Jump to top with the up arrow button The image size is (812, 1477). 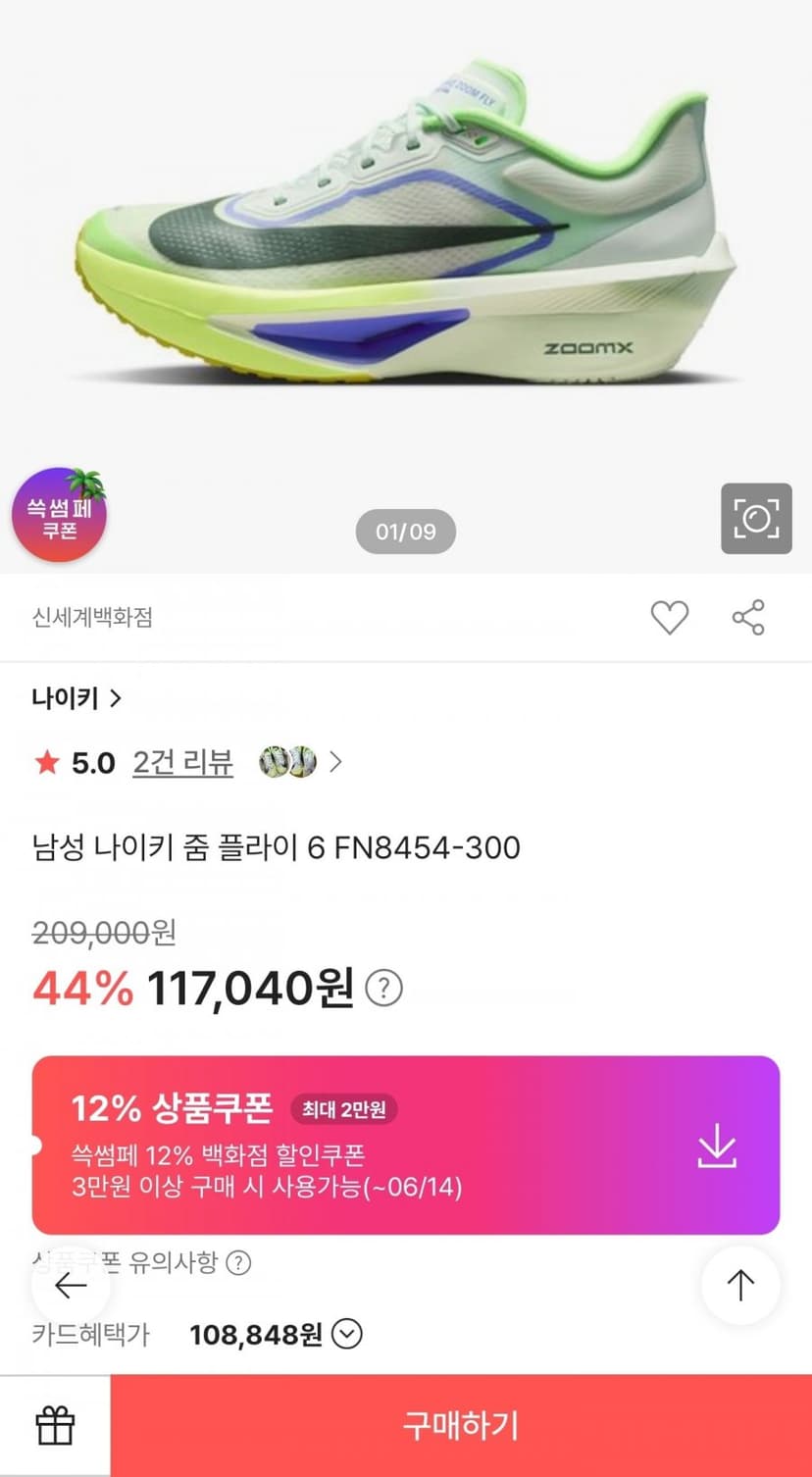tap(740, 1286)
